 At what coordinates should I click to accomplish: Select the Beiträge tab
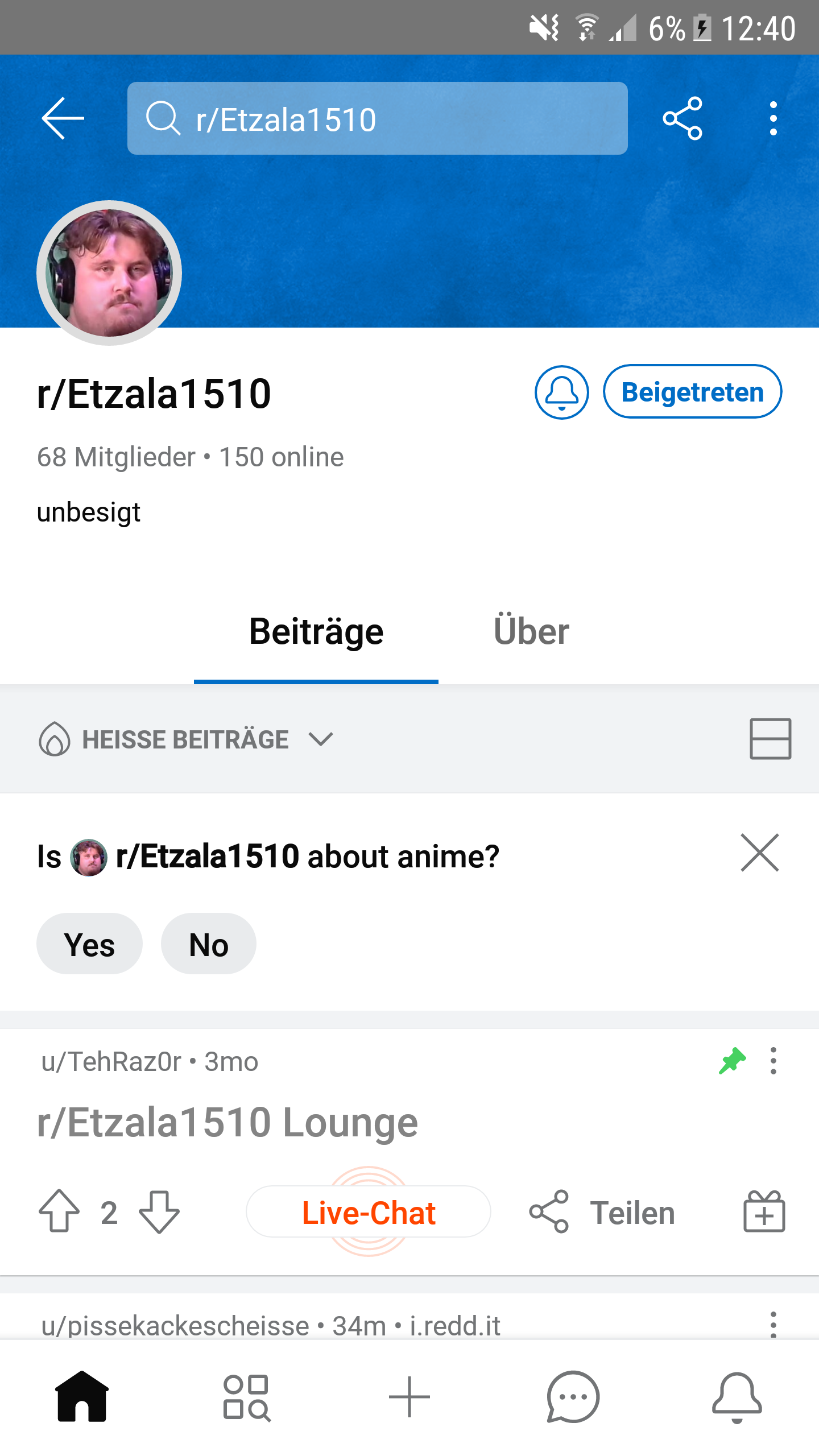pos(316,632)
